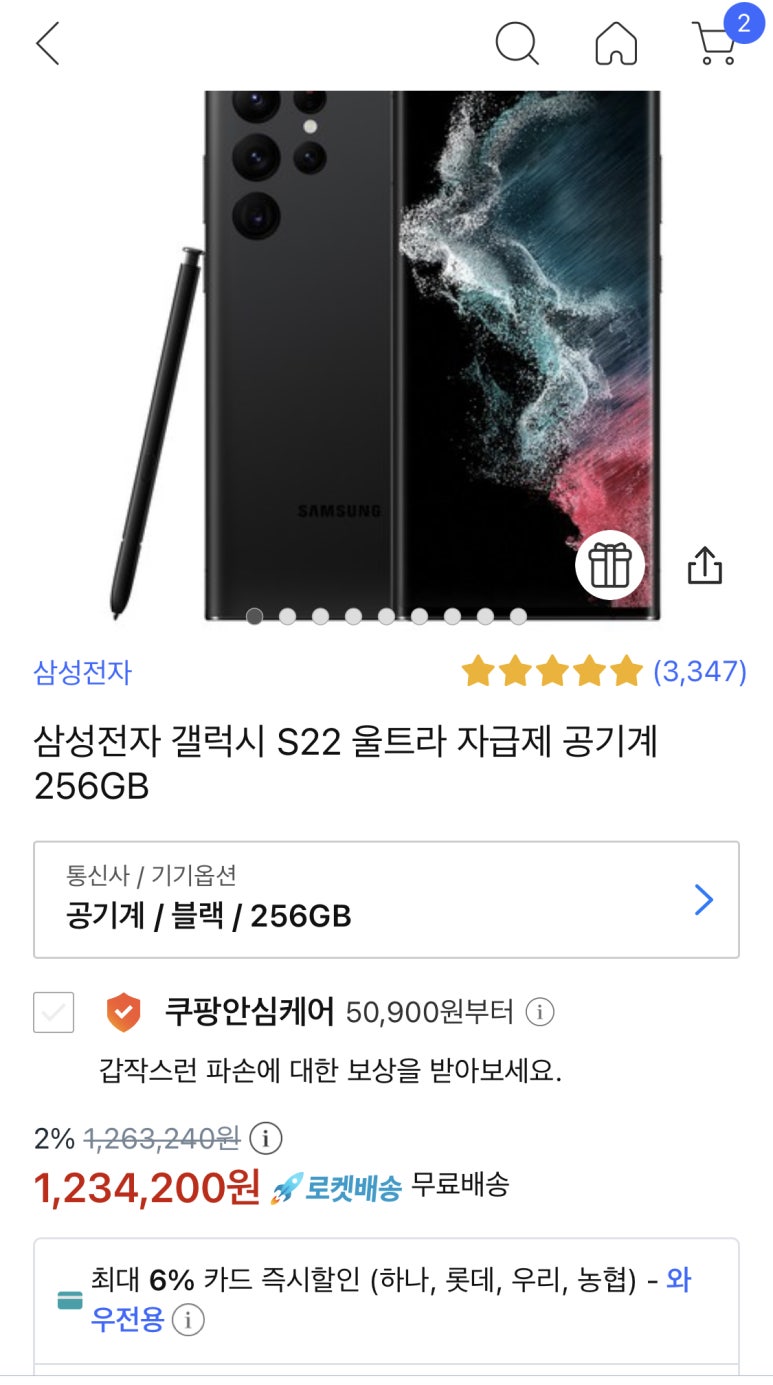Screen dimensions: 773x1385
Task: View the 3,347 product reviews
Action: [699, 672]
